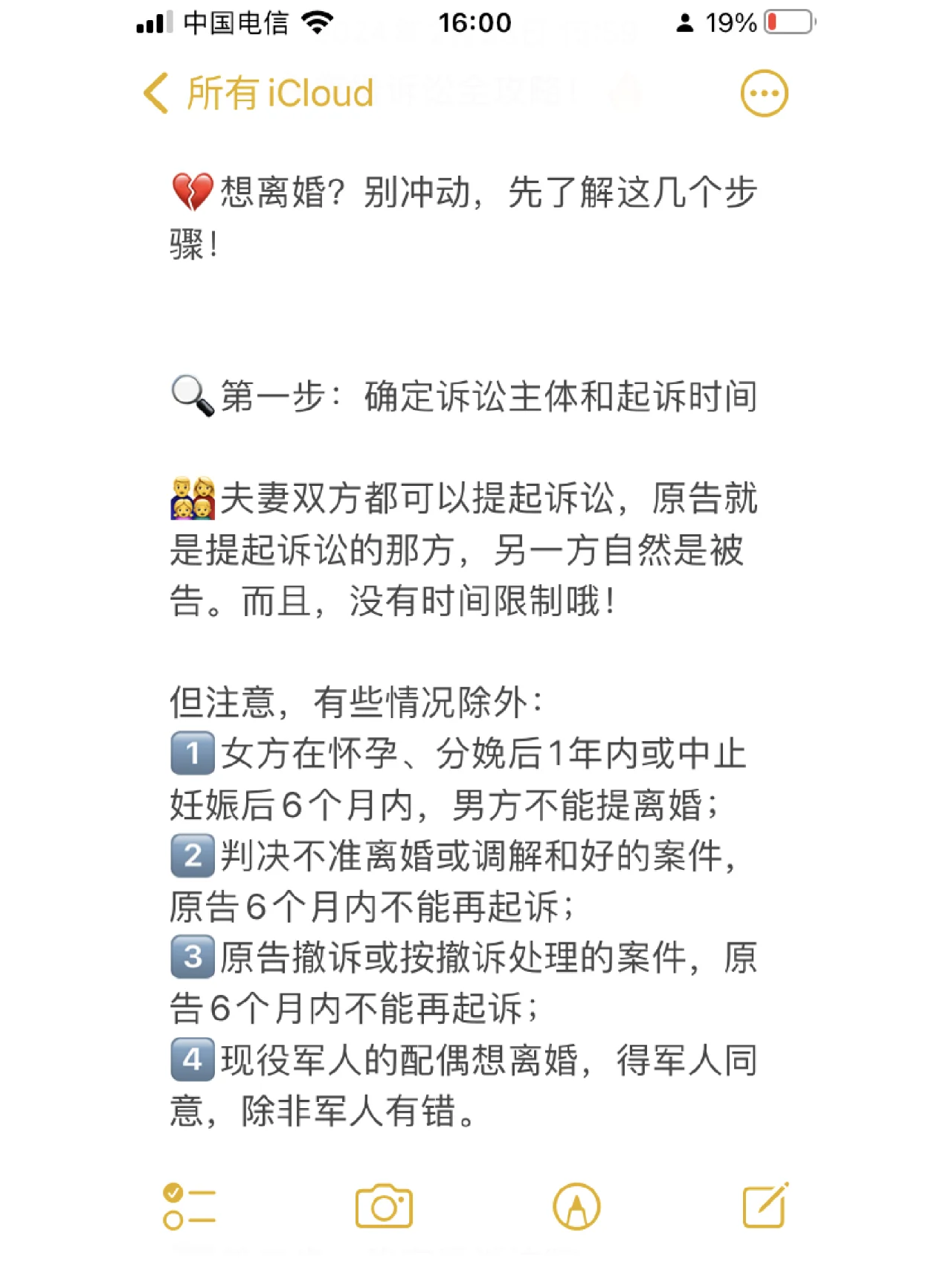Go back to 所有 iCloud notes
This screenshot has height=1268, width=952.
pos(257,94)
